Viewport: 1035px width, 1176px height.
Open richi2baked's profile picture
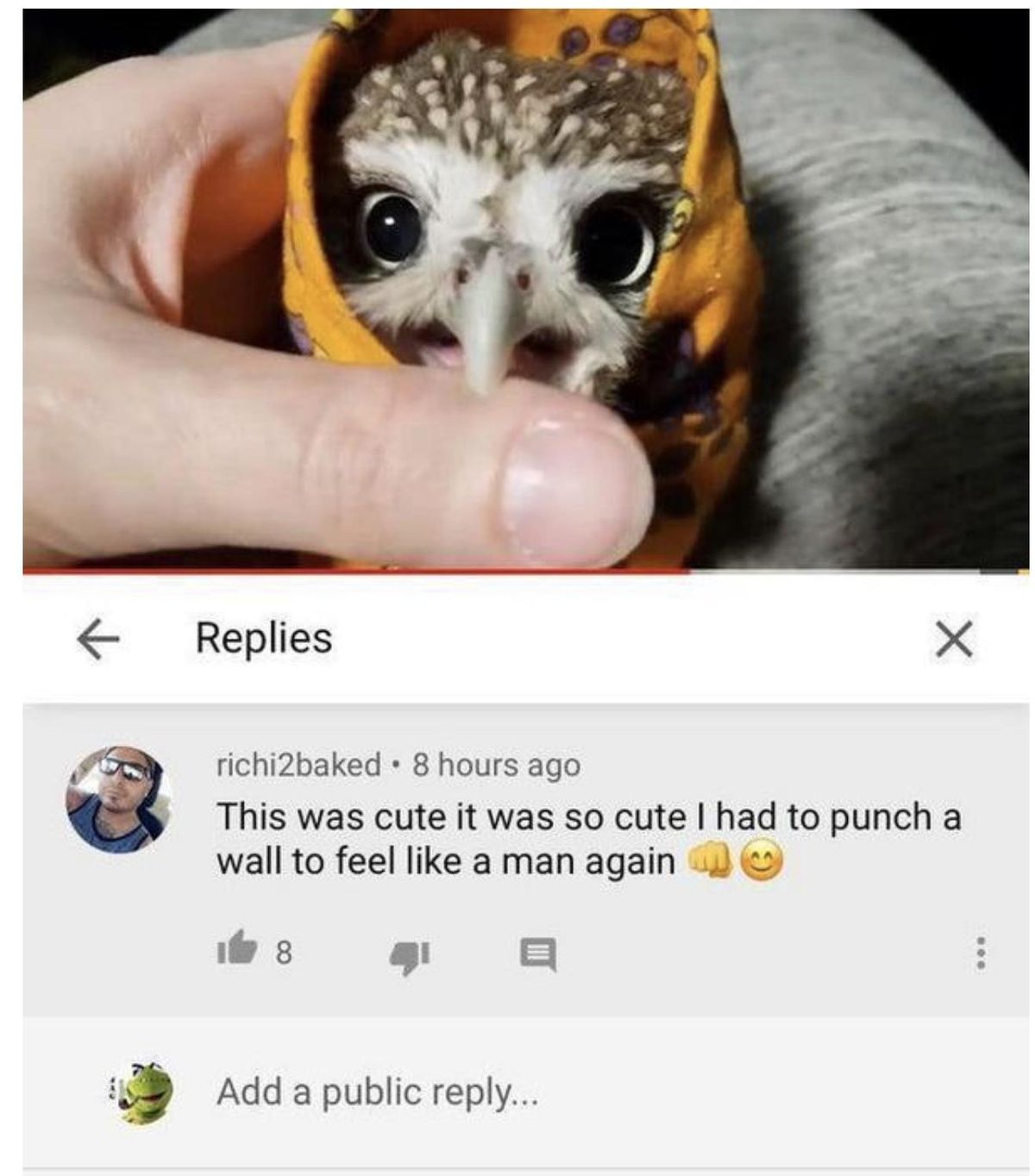[119, 800]
